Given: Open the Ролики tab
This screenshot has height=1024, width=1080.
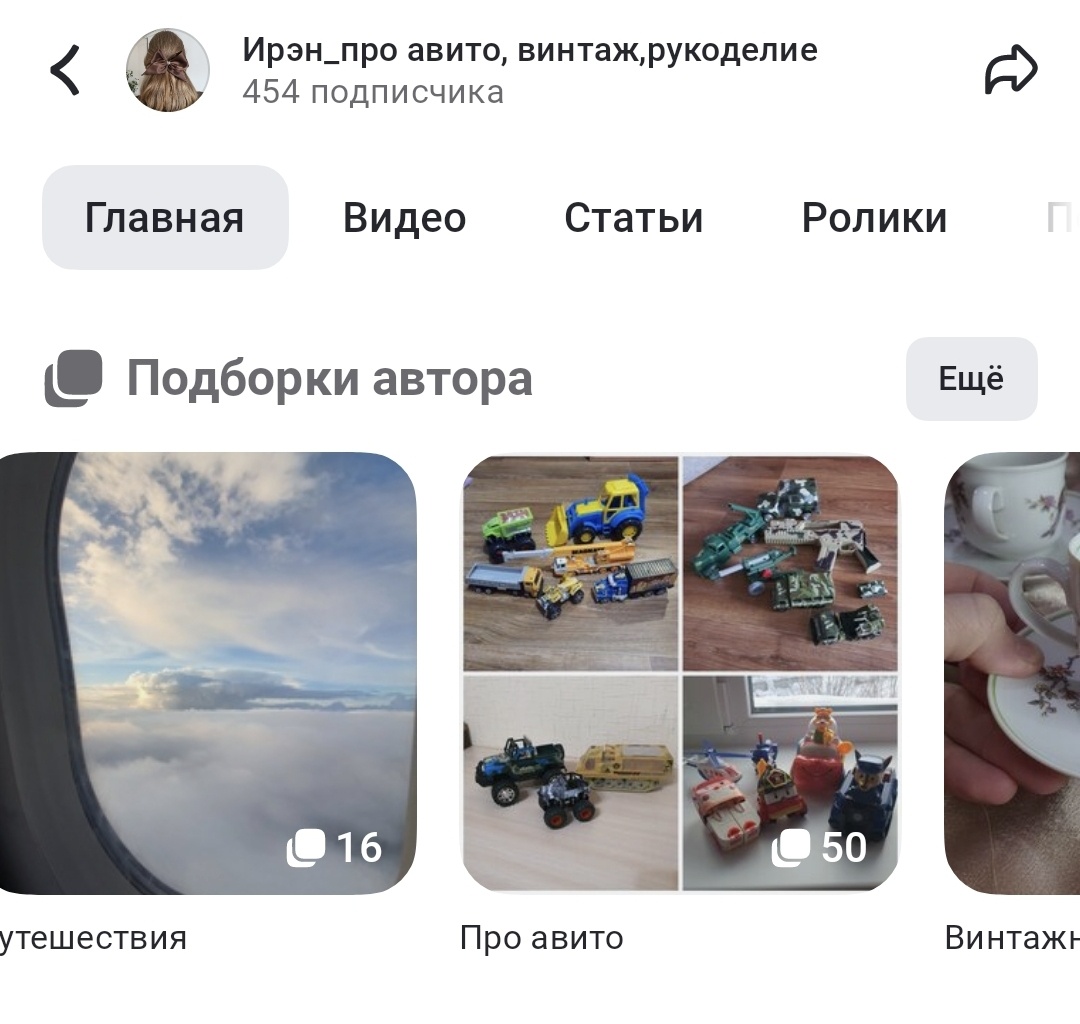Looking at the screenshot, I should (874, 218).
